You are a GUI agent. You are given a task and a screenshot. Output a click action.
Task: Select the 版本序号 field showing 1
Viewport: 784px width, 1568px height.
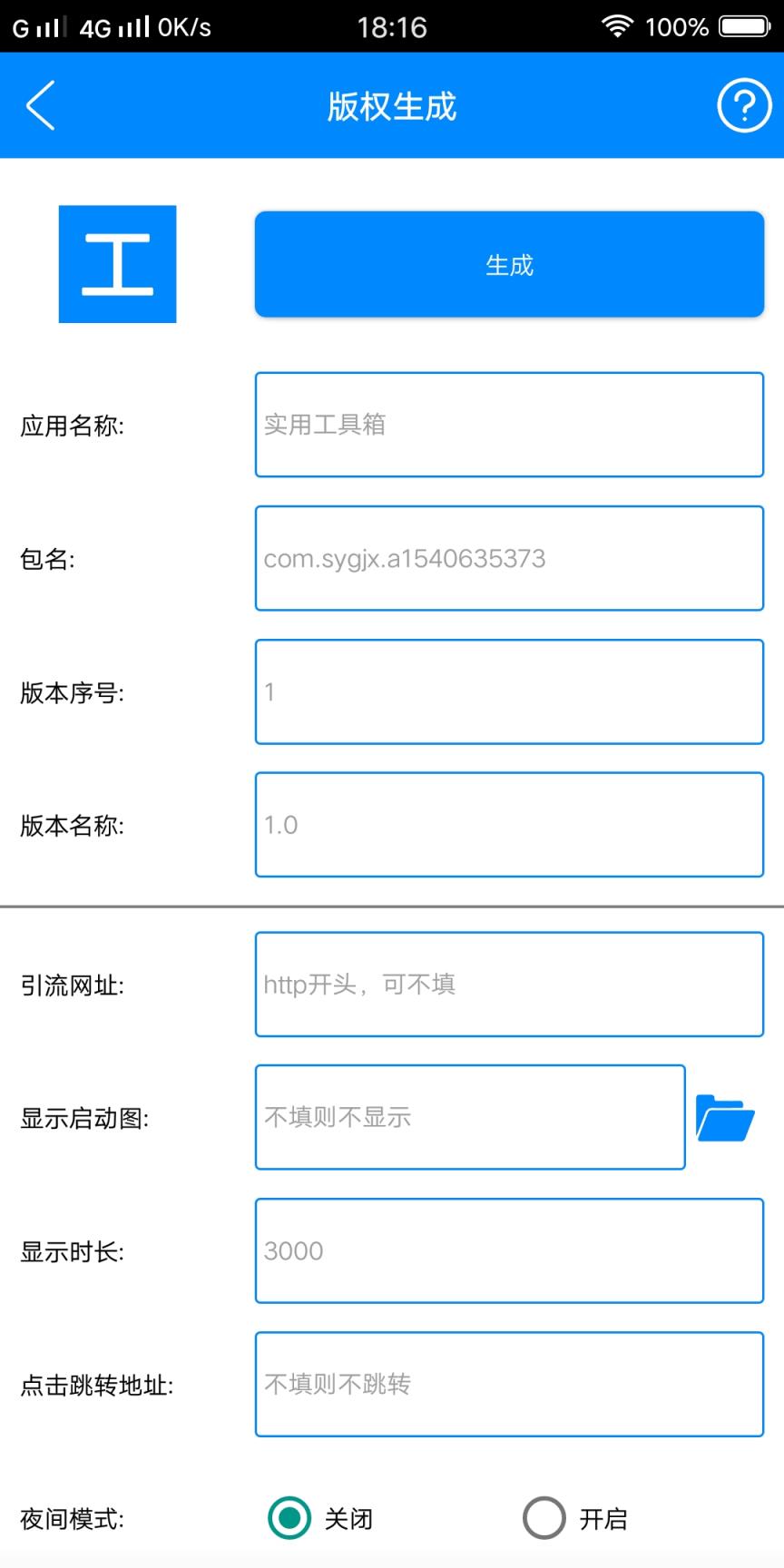pyautogui.click(x=509, y=691)
